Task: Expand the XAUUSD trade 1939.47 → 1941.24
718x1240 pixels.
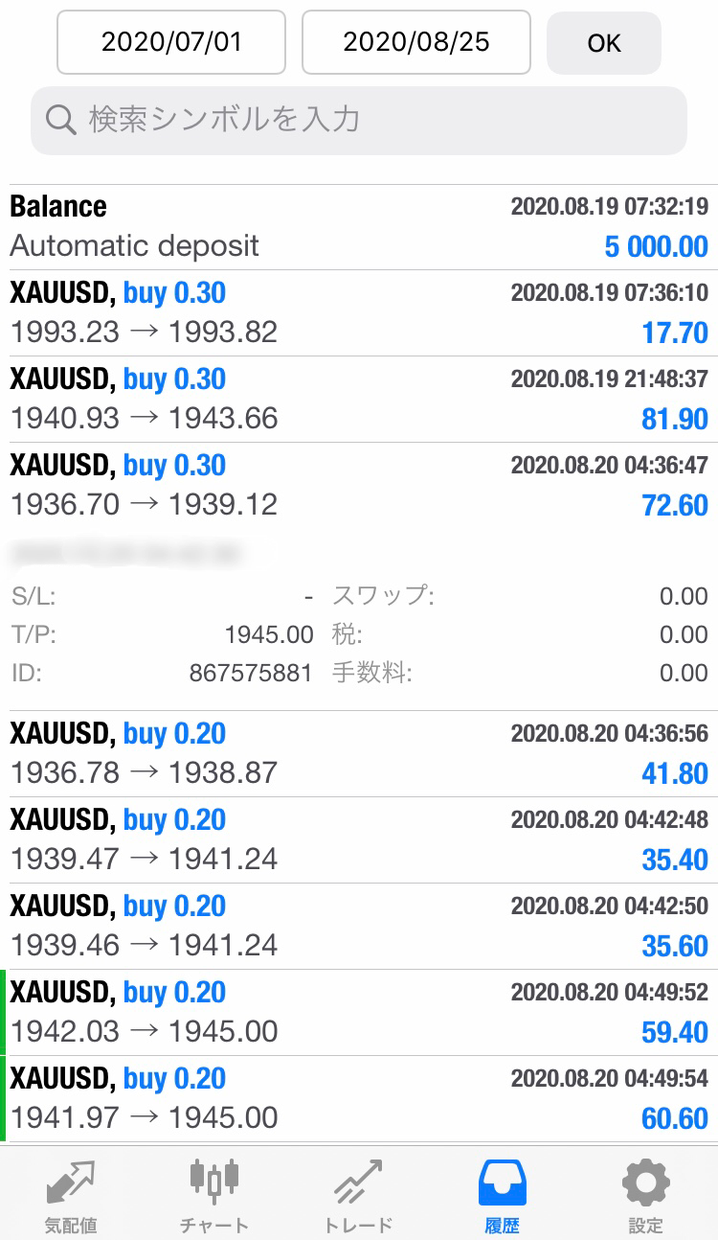Action: 358,840
